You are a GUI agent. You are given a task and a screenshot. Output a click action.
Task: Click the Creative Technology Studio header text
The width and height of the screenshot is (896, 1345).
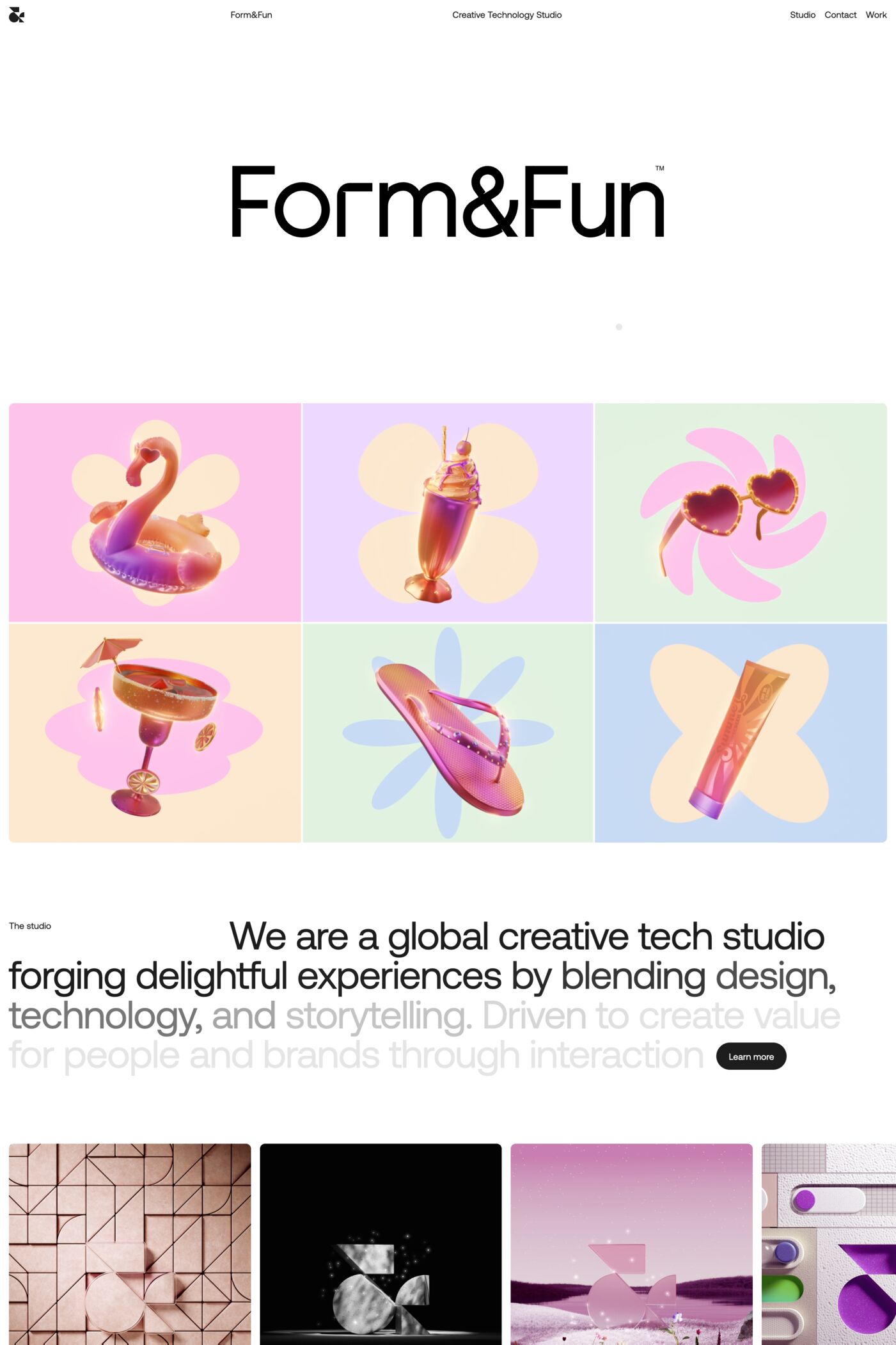tap(507, 15)
